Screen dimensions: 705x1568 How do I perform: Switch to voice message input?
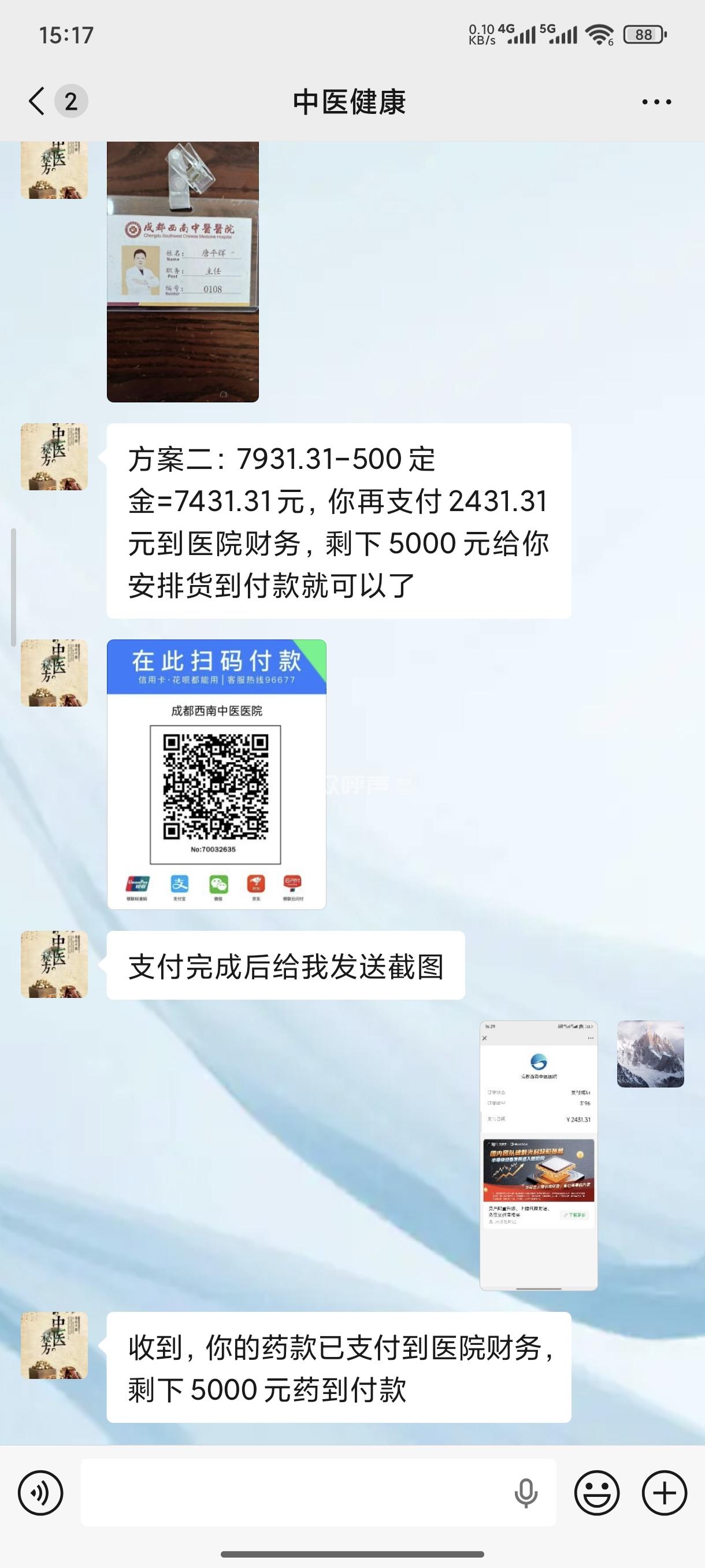coord(41,1493)
